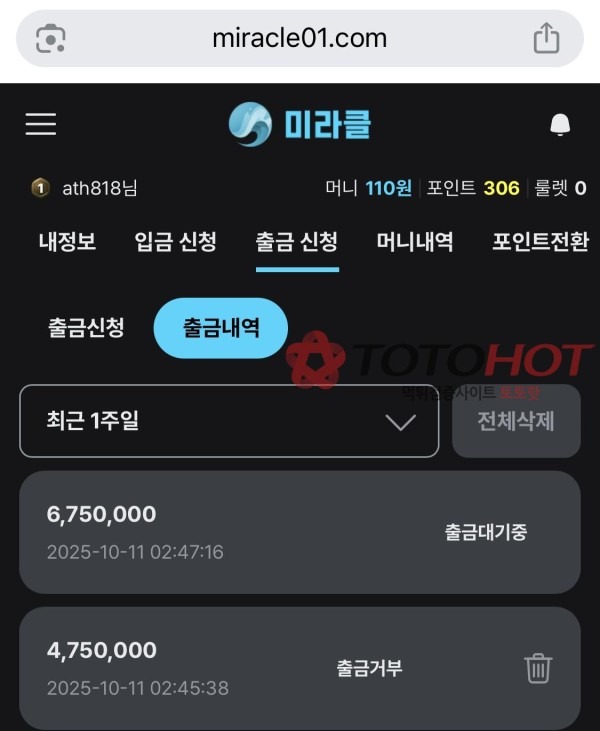Switch to the 출금신청 sub-tab
Viewport: 600px width, 731px height.
86,328
